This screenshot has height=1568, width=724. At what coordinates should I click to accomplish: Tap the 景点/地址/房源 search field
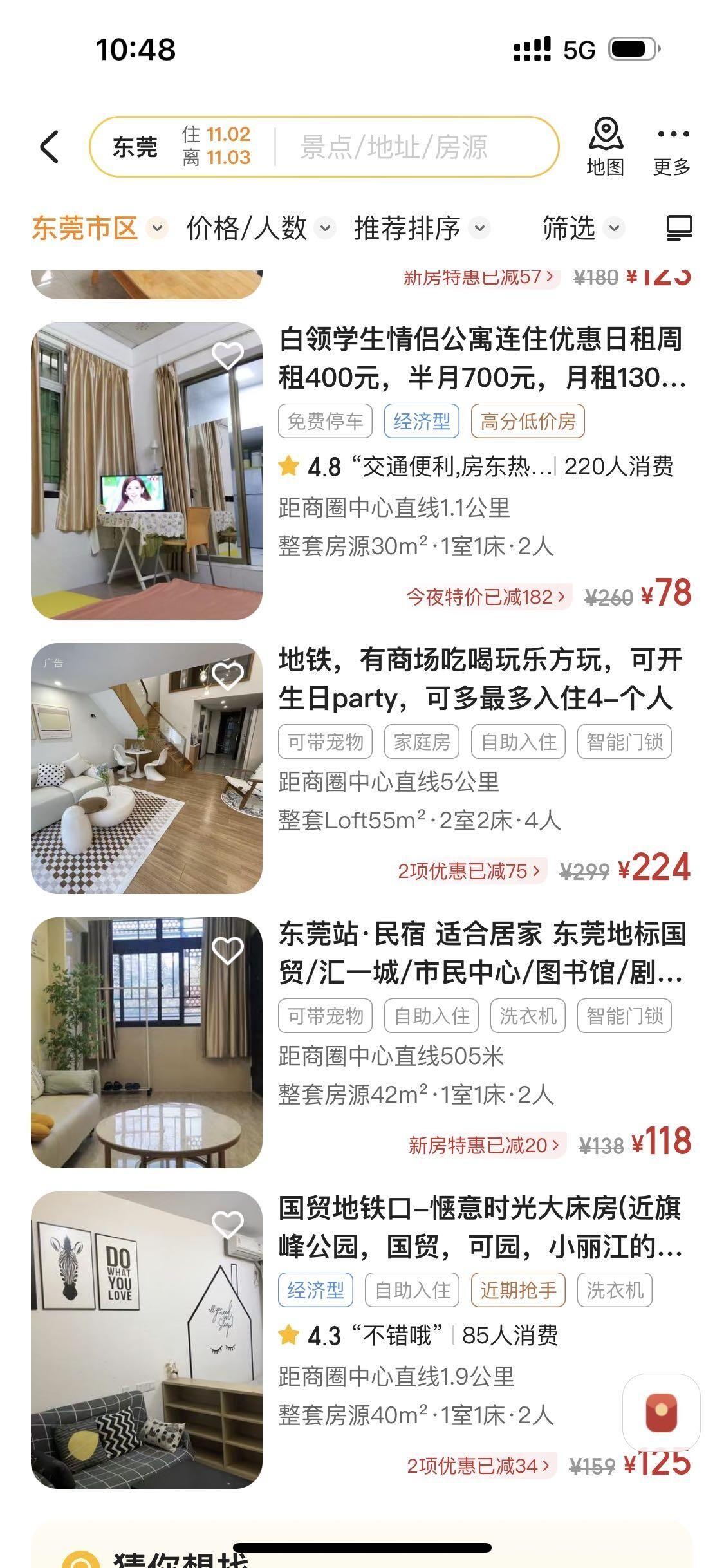click(394, 147)
